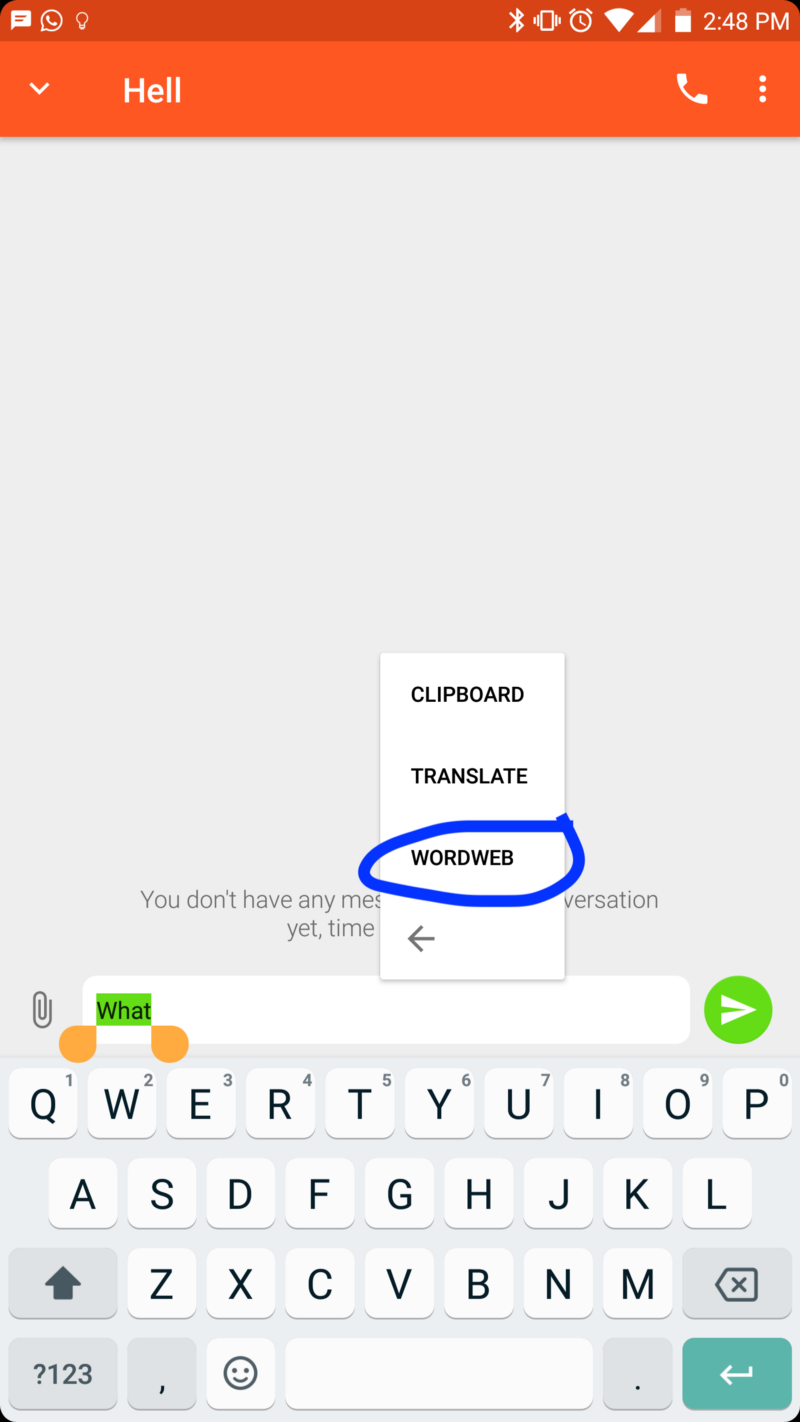The width and height of the screenshot is (800, 1422).
Task: Select CLIPBOARD from the popup menu
Action: pyautogui.click(x=467, y=694)
